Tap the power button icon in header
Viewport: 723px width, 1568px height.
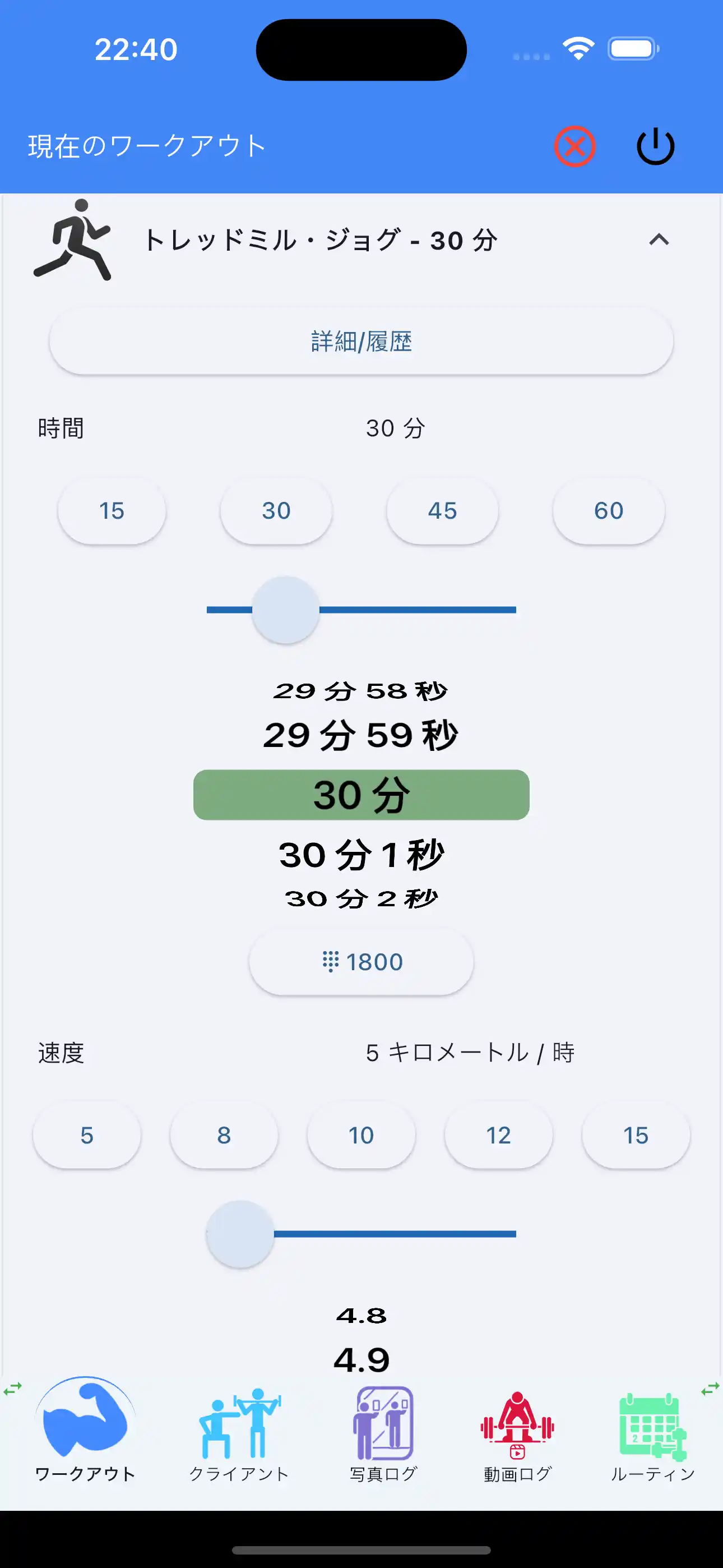coord(655,145)
